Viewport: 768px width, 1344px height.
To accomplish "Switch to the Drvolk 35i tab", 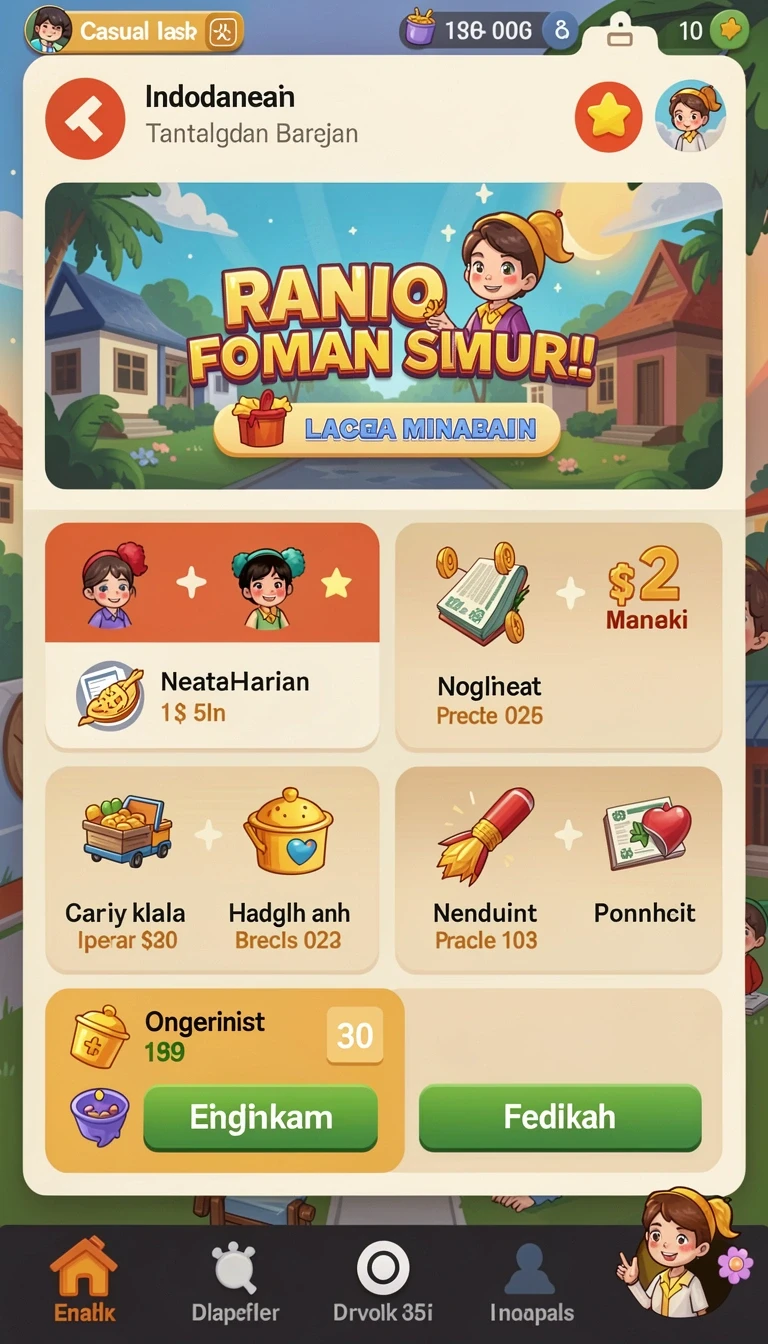I will (x=383, y=1282).
